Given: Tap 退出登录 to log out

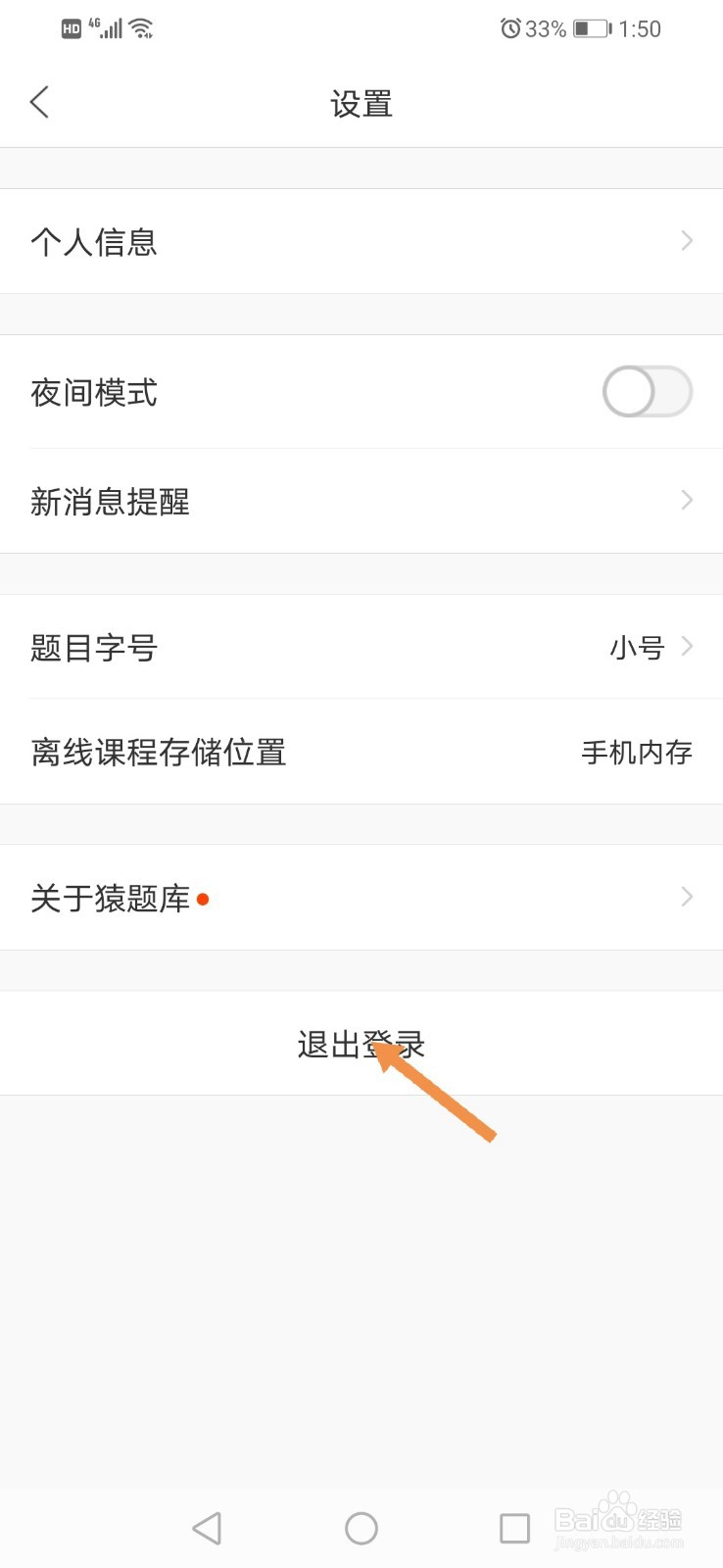Looking at the screenshot, I should point(361,1043).
